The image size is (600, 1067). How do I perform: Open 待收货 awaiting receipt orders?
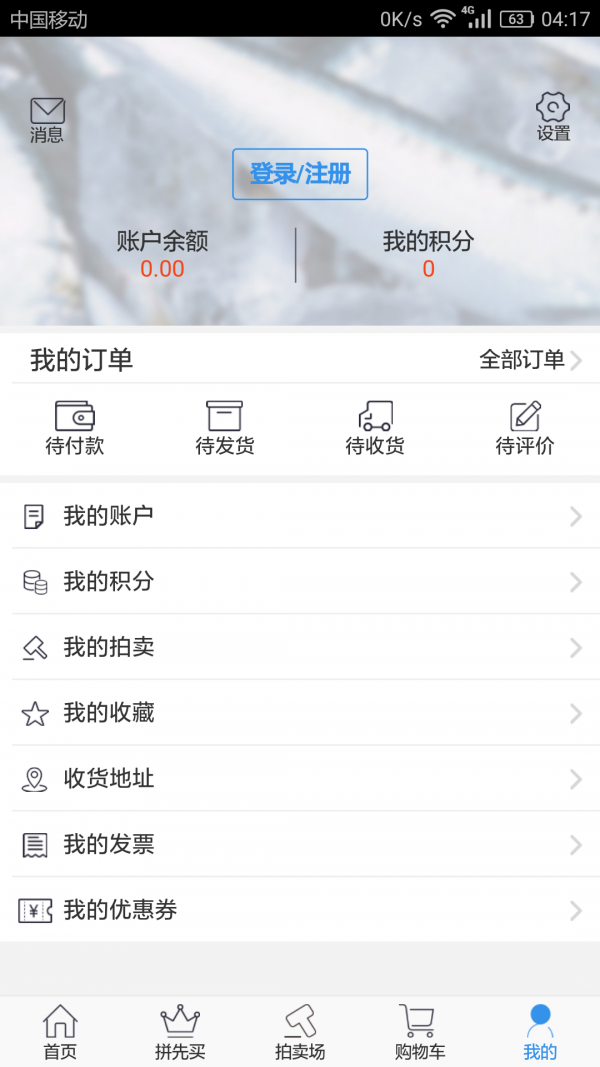click(x=375, y=427)
